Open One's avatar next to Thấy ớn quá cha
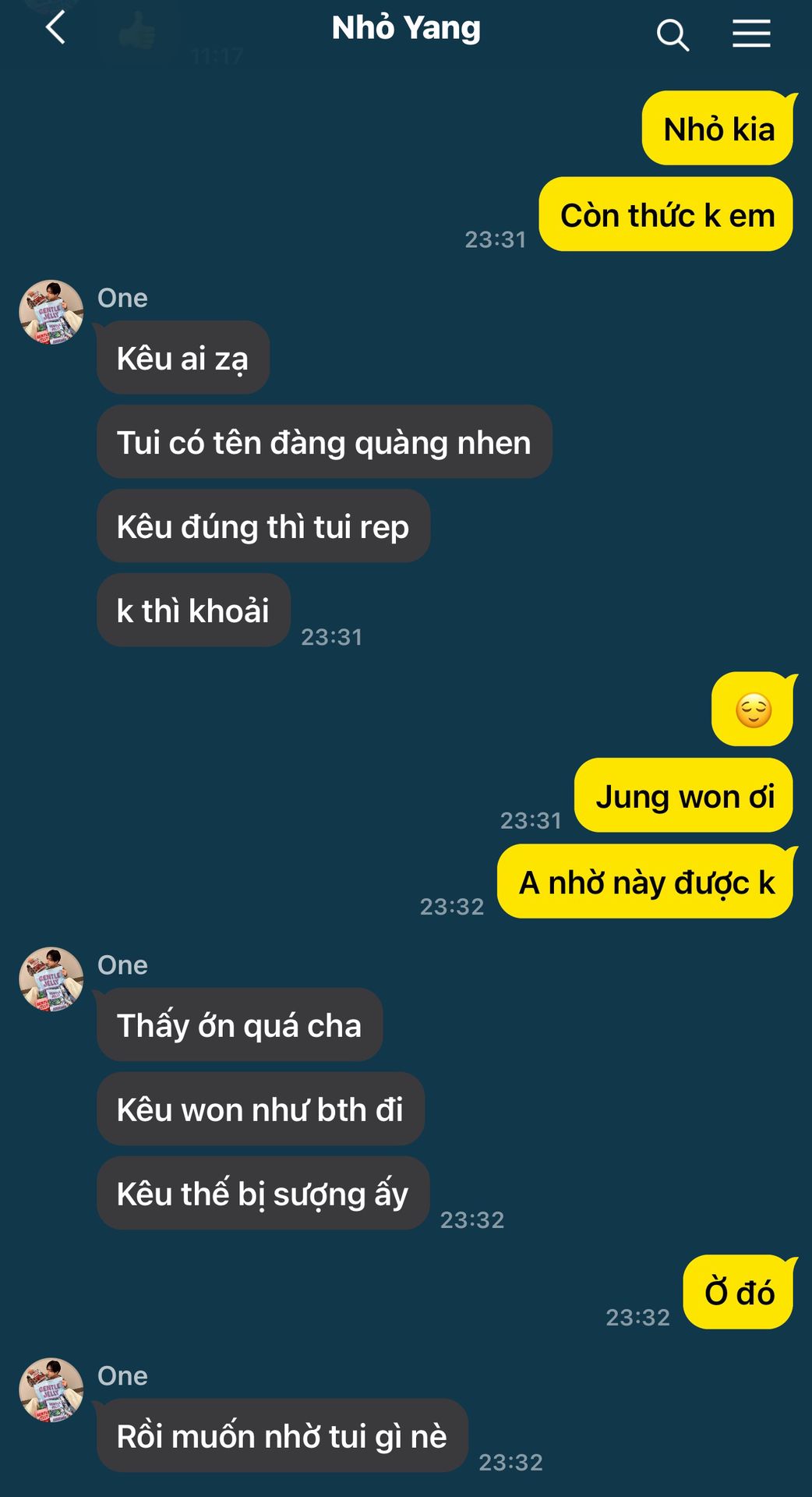 tap(51, 980)
